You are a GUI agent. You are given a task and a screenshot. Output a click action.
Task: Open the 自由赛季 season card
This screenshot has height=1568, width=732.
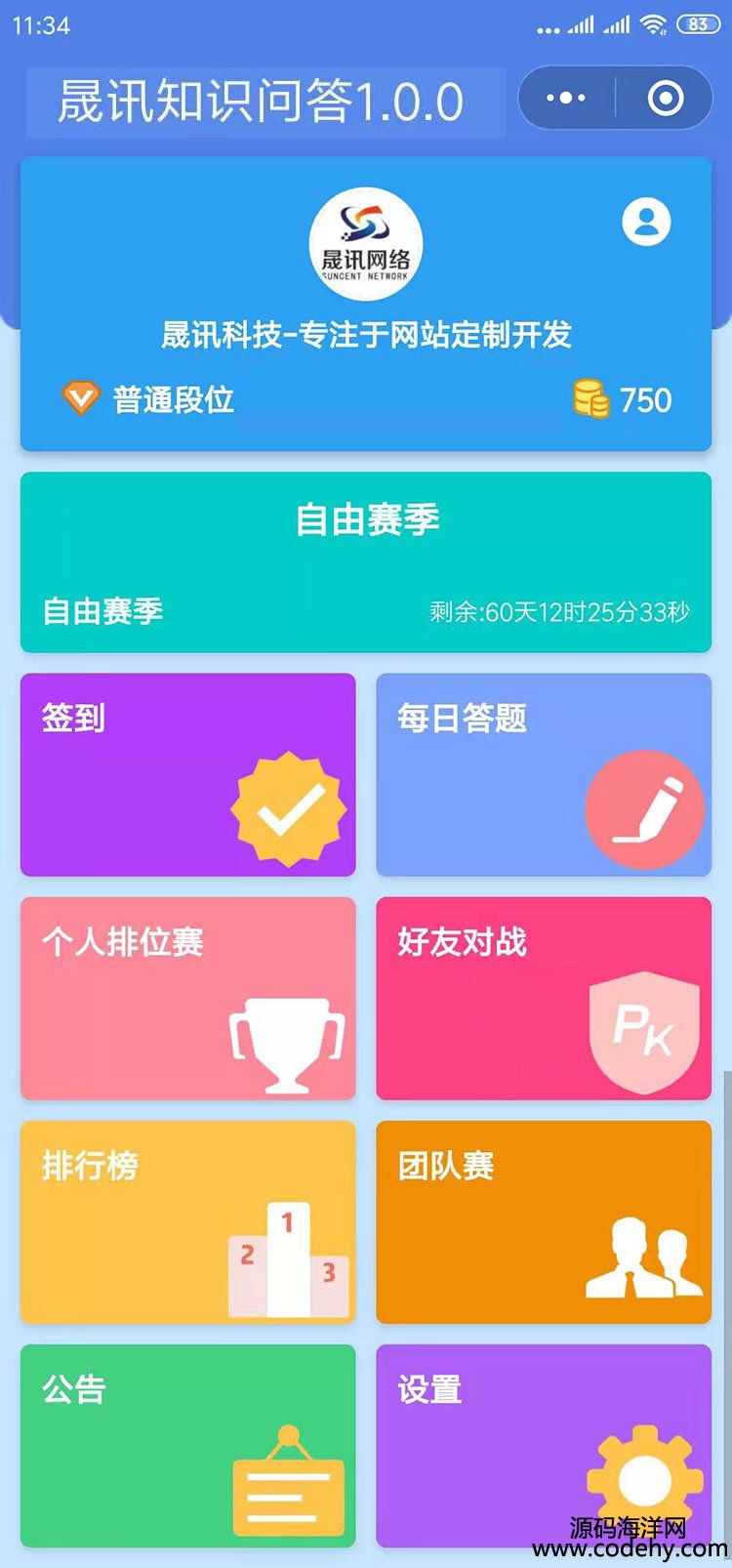tap(366, 562)
